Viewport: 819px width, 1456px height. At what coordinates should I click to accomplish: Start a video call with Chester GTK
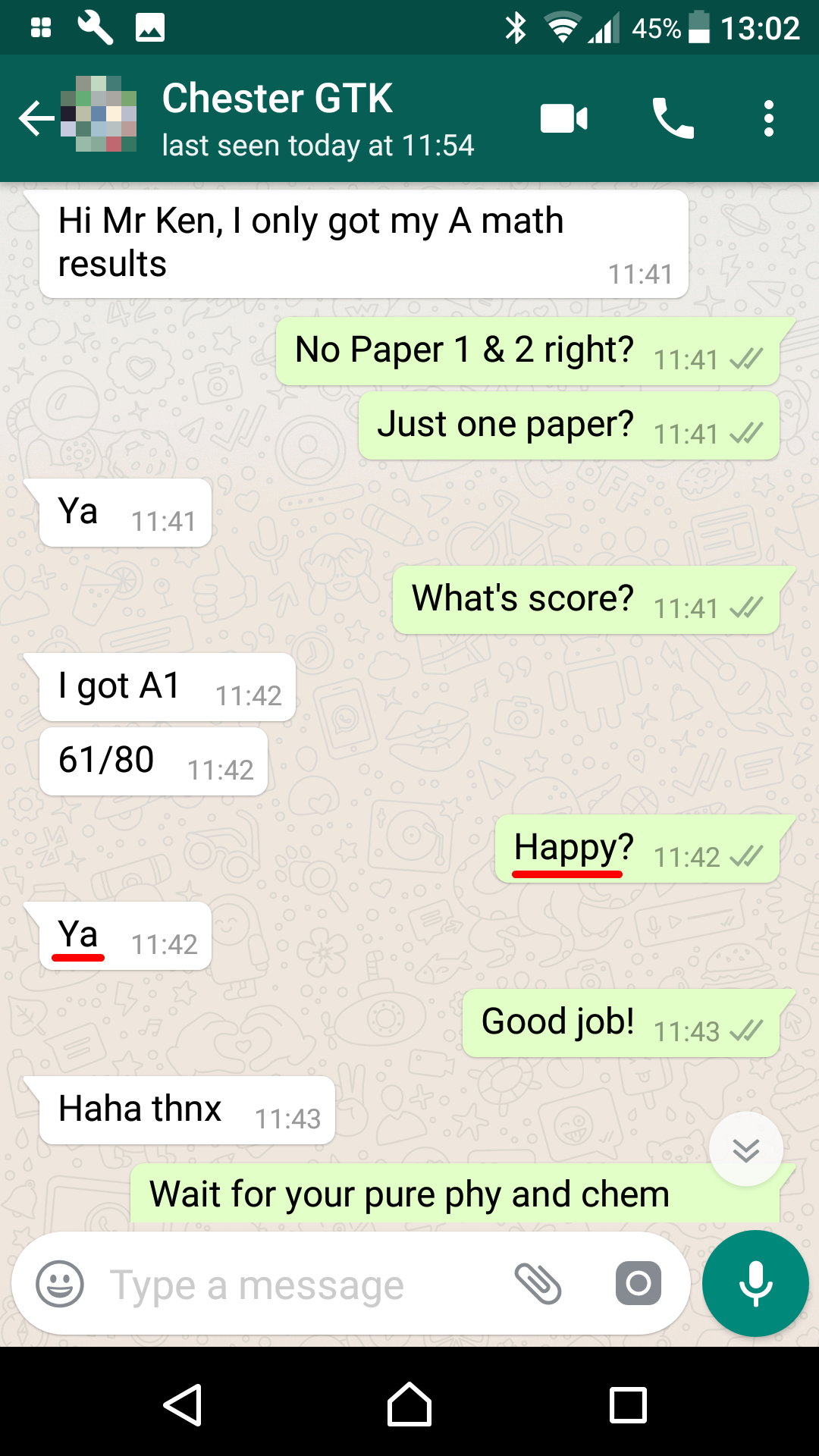point(564,119)
